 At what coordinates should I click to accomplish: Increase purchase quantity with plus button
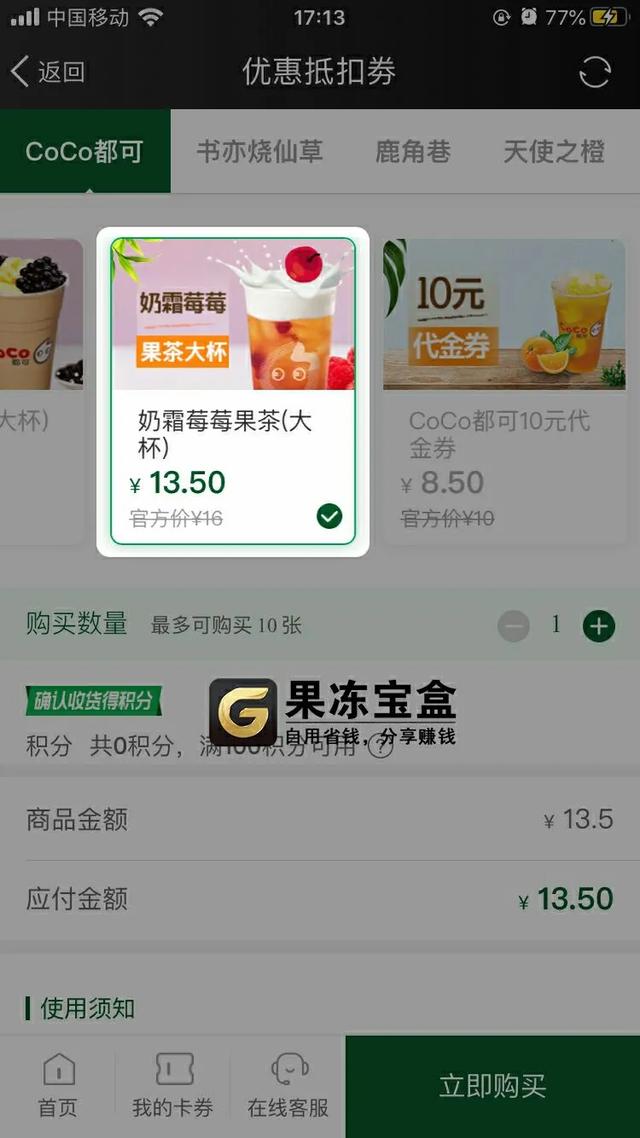599,627
